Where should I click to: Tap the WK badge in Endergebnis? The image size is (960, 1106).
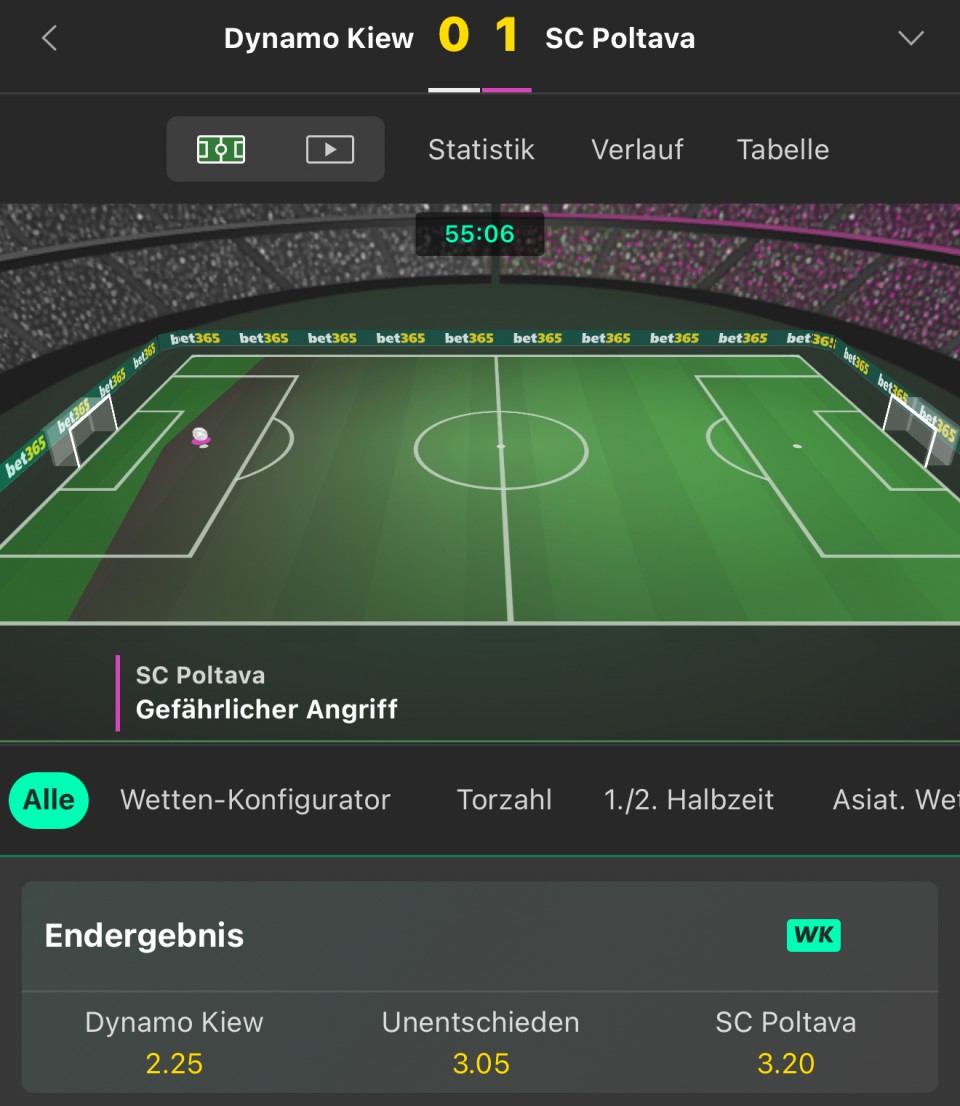(x=813, y=936)
